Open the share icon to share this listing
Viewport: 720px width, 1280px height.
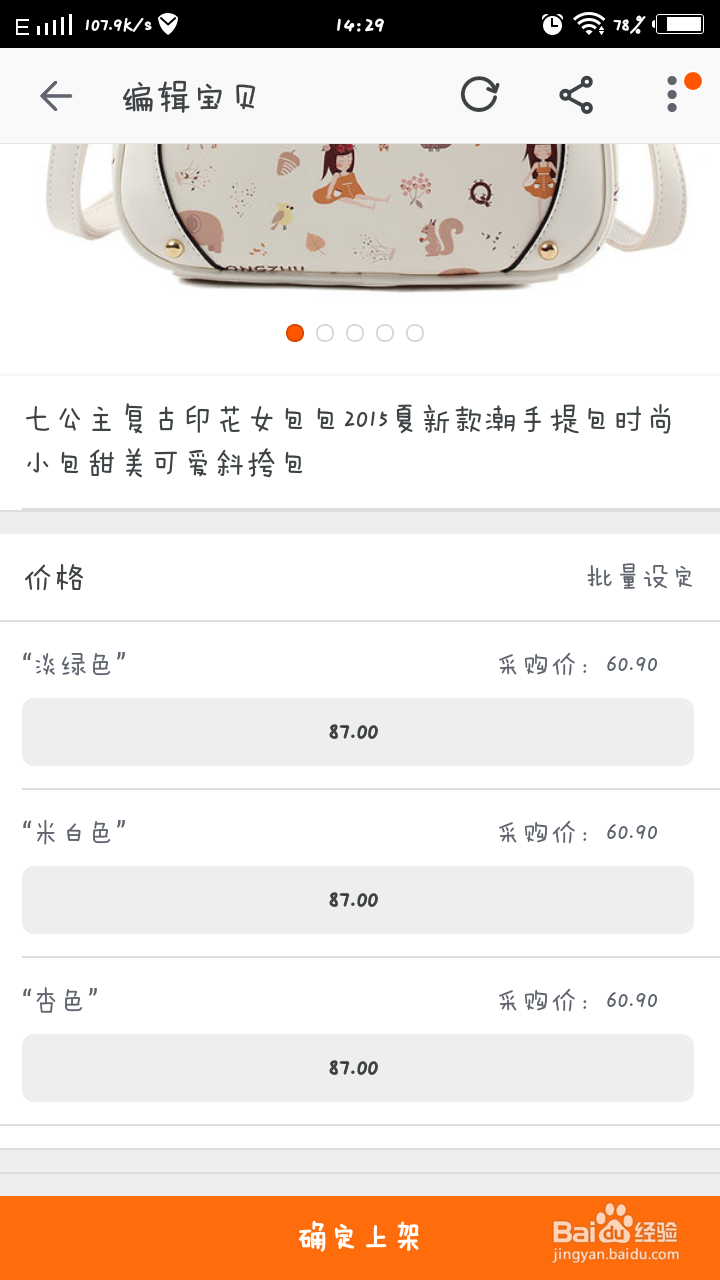577,95
